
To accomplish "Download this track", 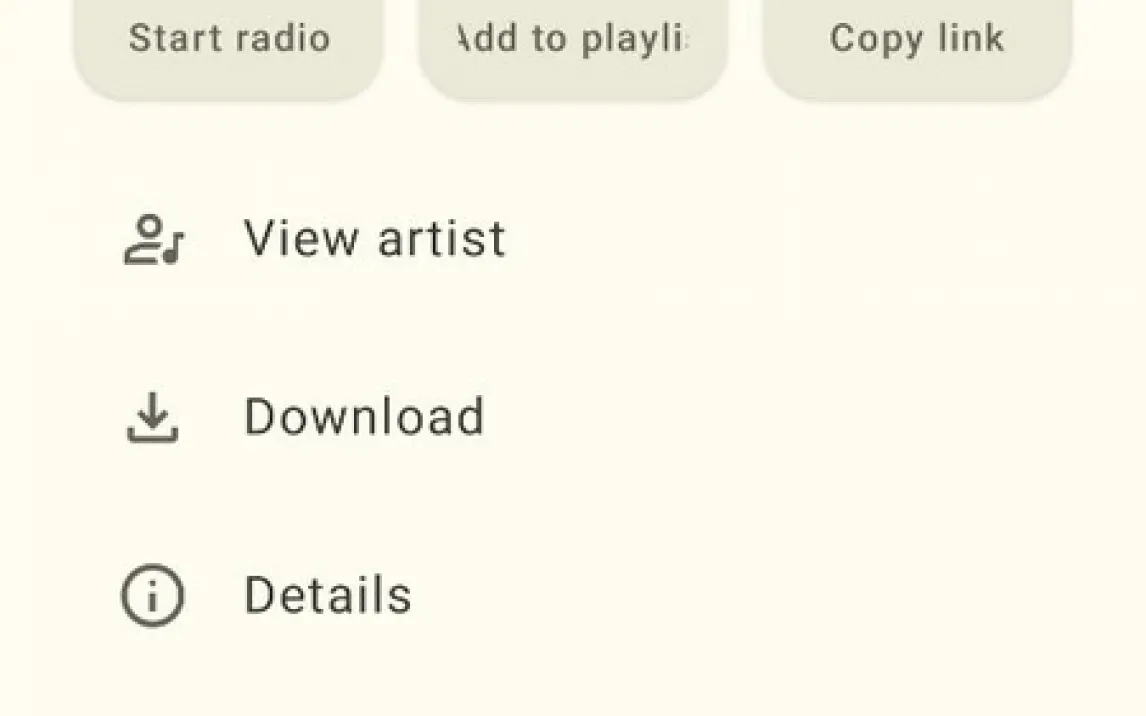I will coord(364,416).
